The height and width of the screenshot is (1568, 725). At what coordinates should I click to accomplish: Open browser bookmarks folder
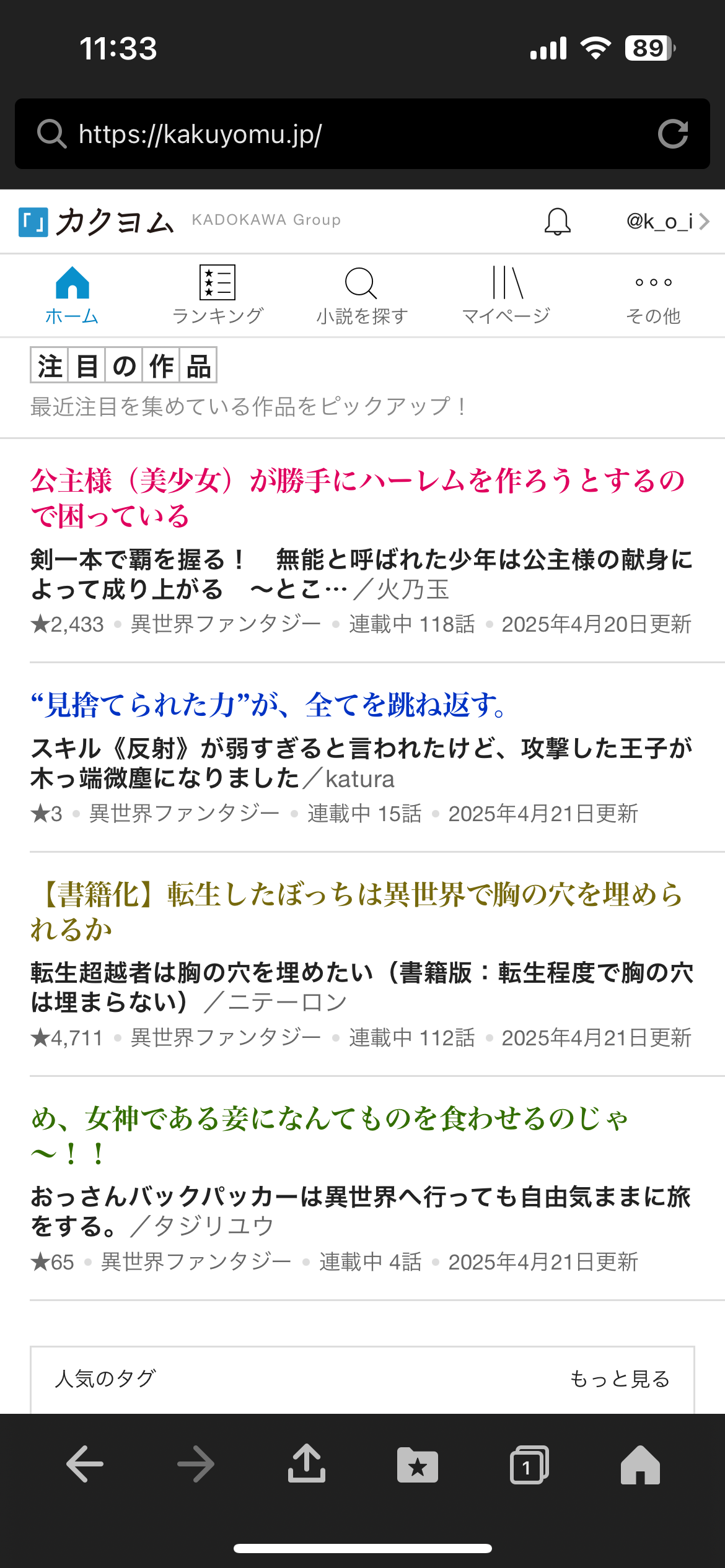pyautogui.click(x=417, y=1465)
